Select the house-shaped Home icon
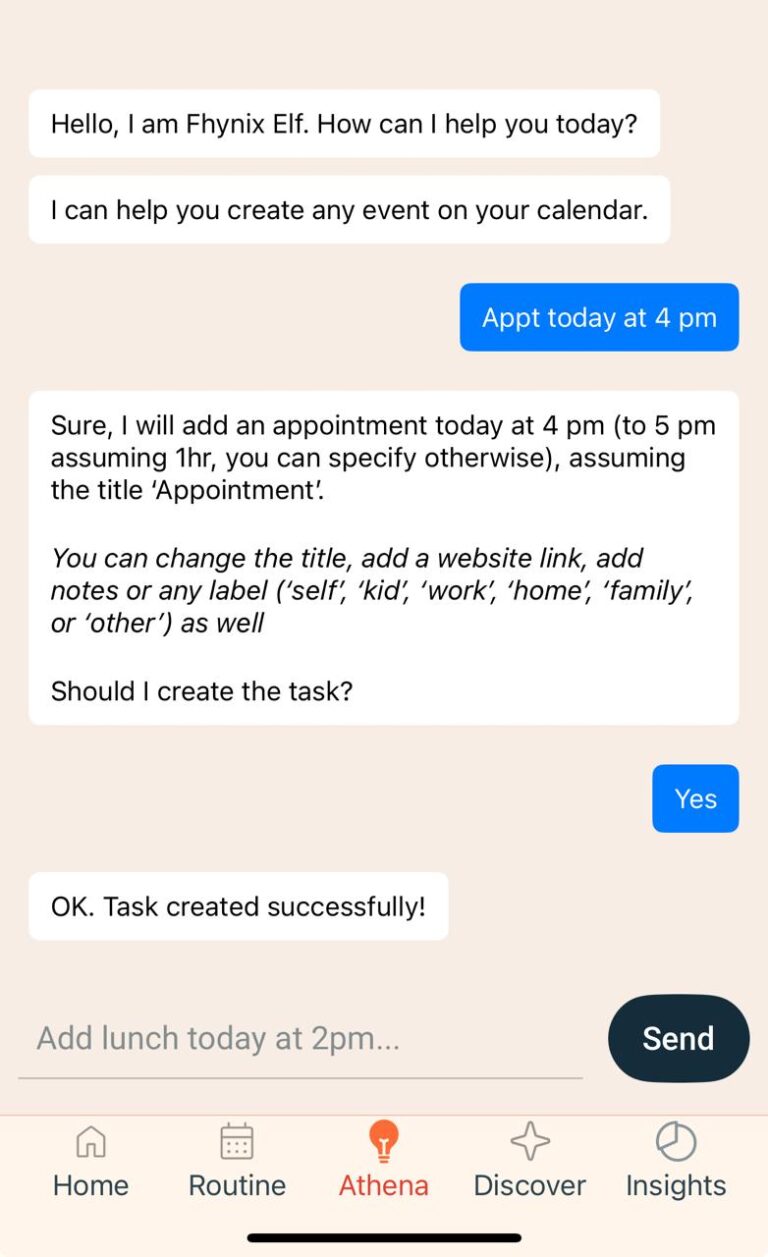This screenshot has height=1257, width=768. pos(89,1140)
